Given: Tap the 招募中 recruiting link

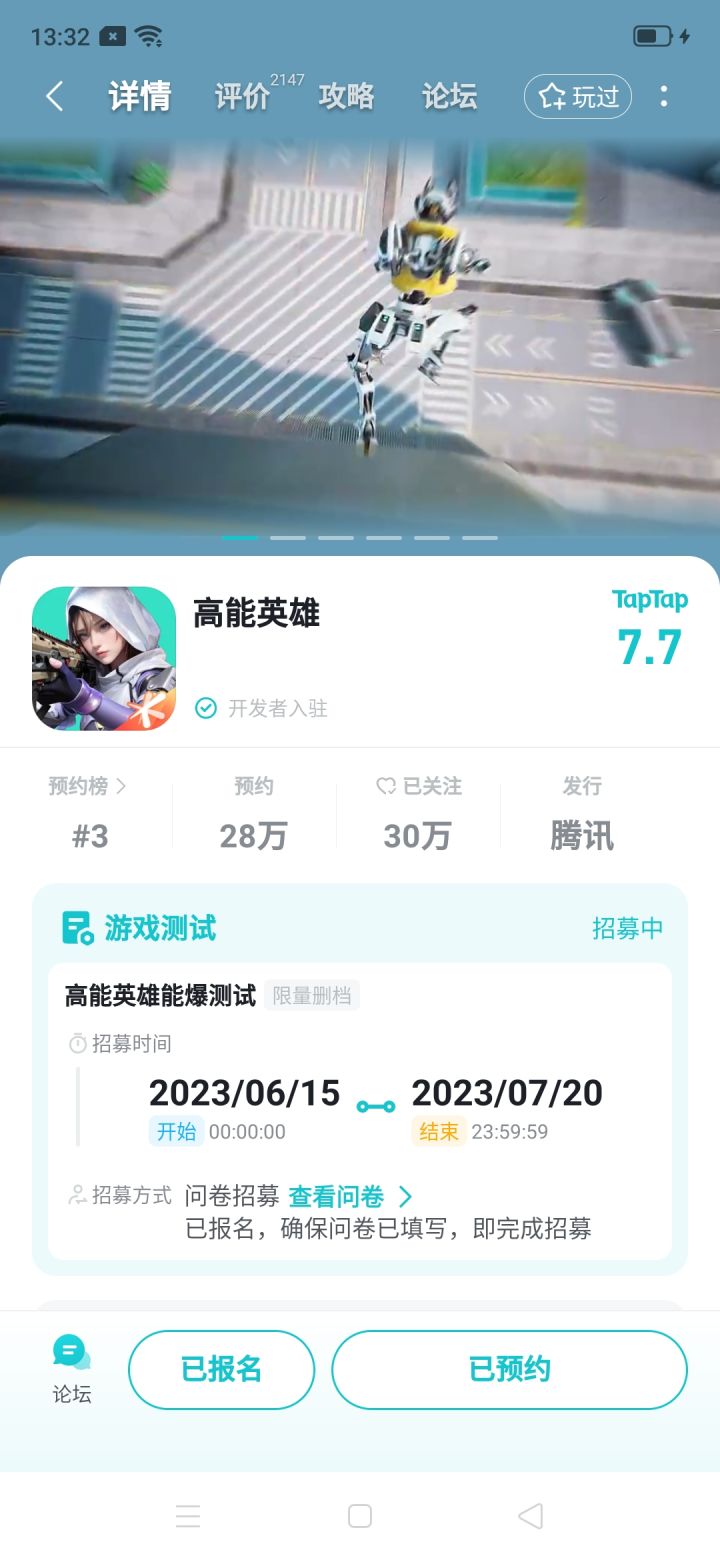Looking at the screenshot, I should 628,928.
